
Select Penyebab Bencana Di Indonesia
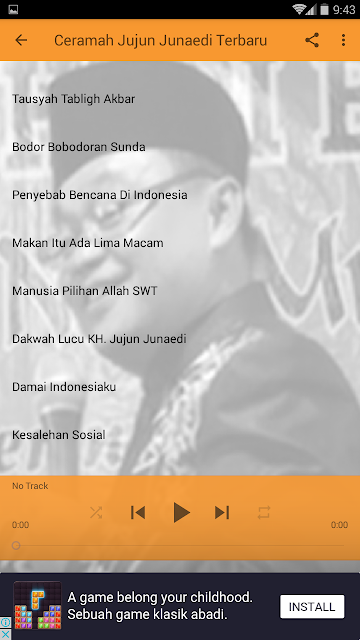[180, 195]
